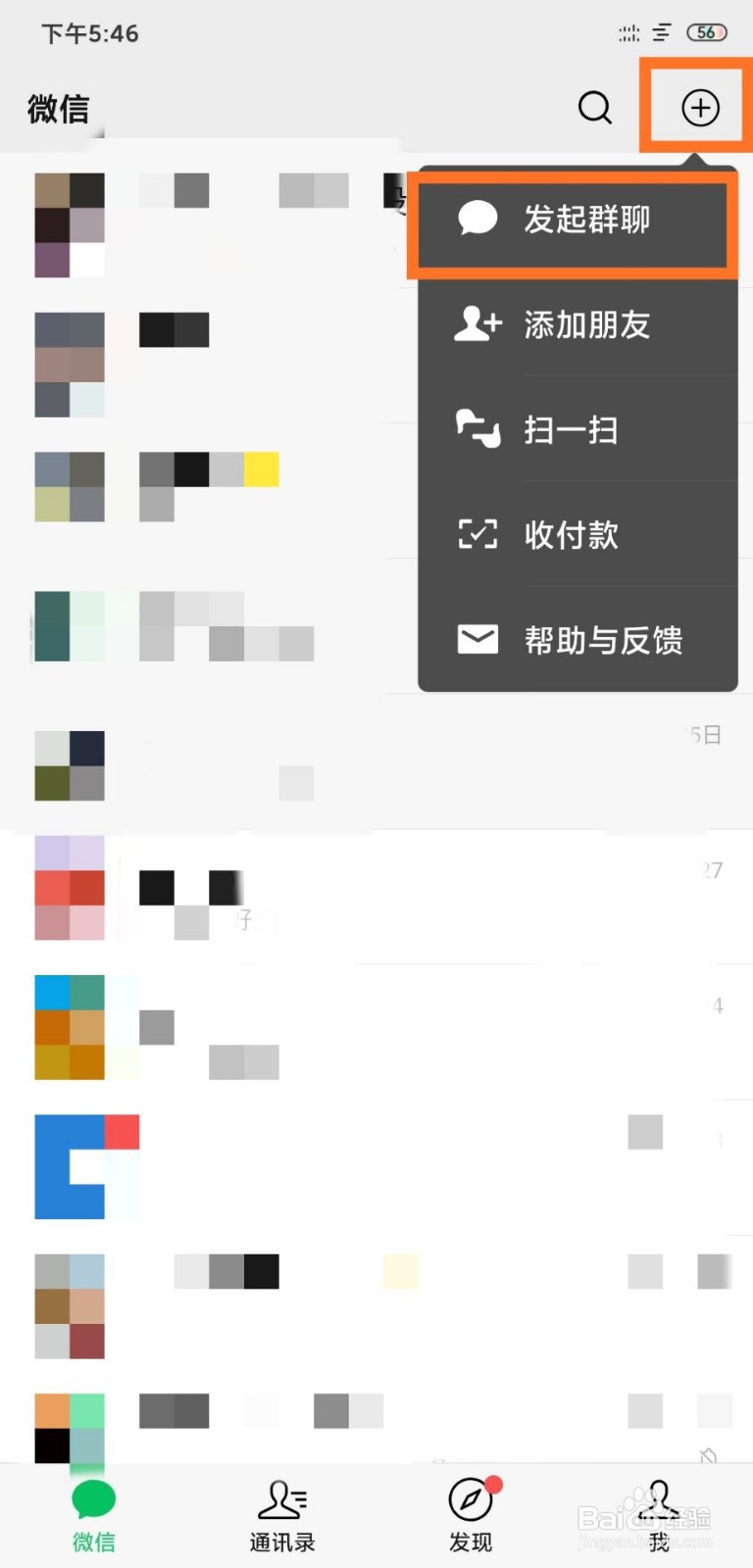Choose 发起群聊 from the menu
This screenshot has width=753, height=1568.
(x=577, y=219)
